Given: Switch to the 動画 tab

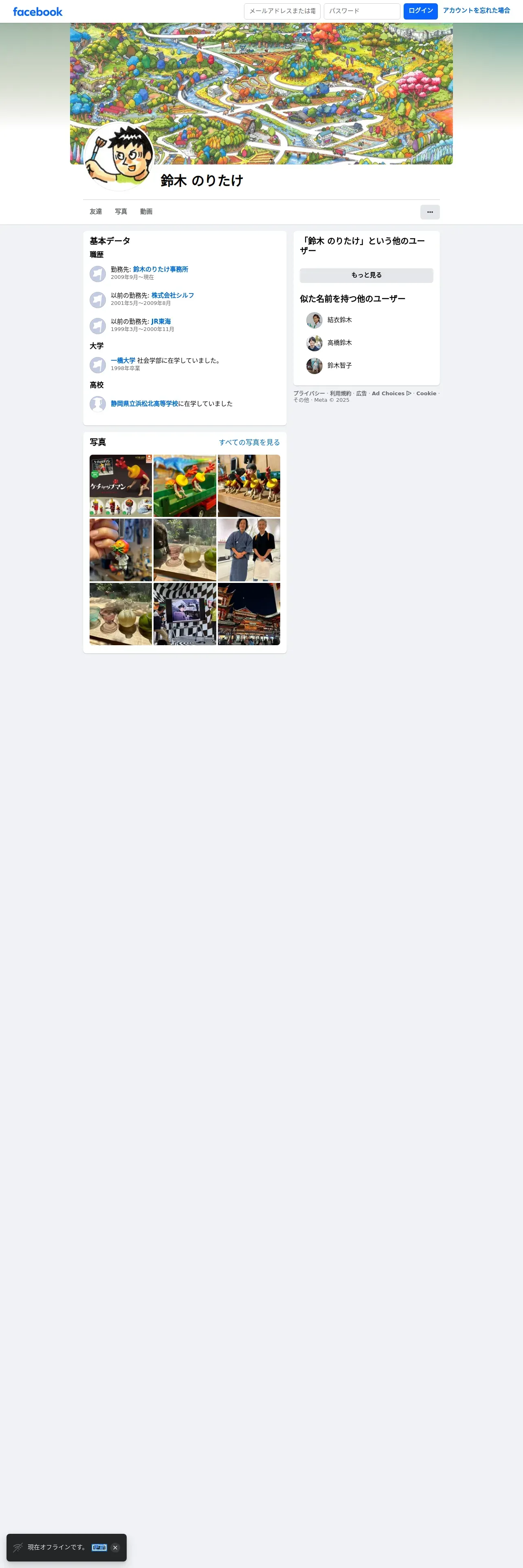Looking at the screenshot, I should [x=146, y=212].
